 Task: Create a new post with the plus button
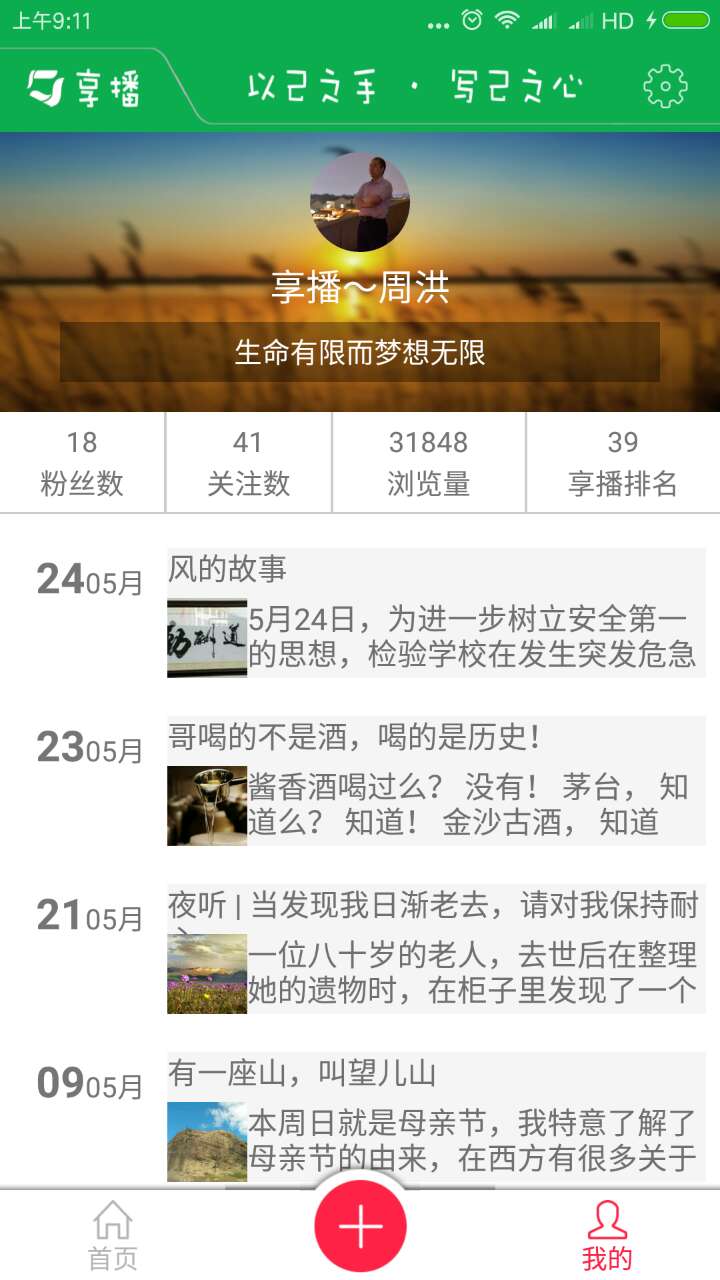tap(360, 1226)
